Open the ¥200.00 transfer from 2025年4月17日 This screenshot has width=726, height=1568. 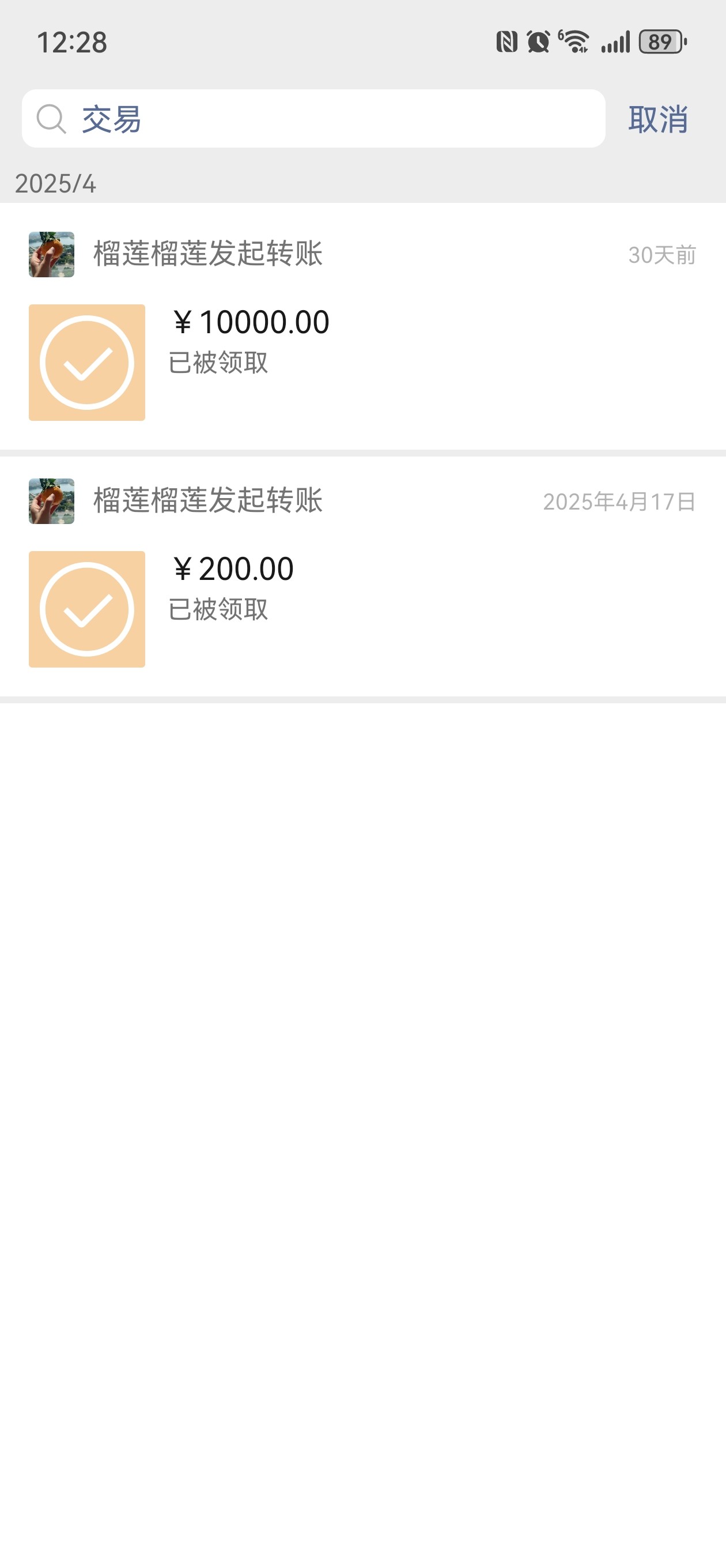pos(362,576)
